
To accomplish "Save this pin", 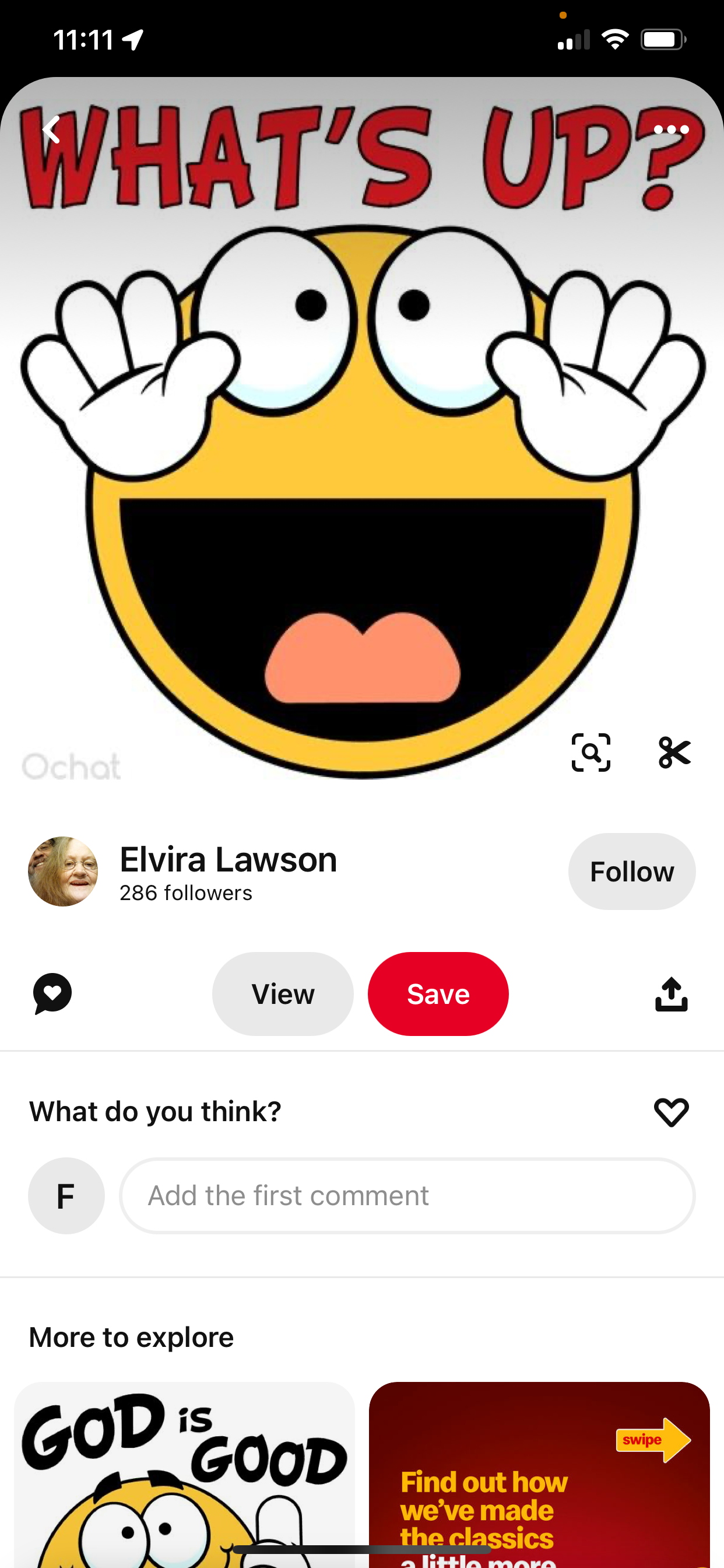I will 438,994.
